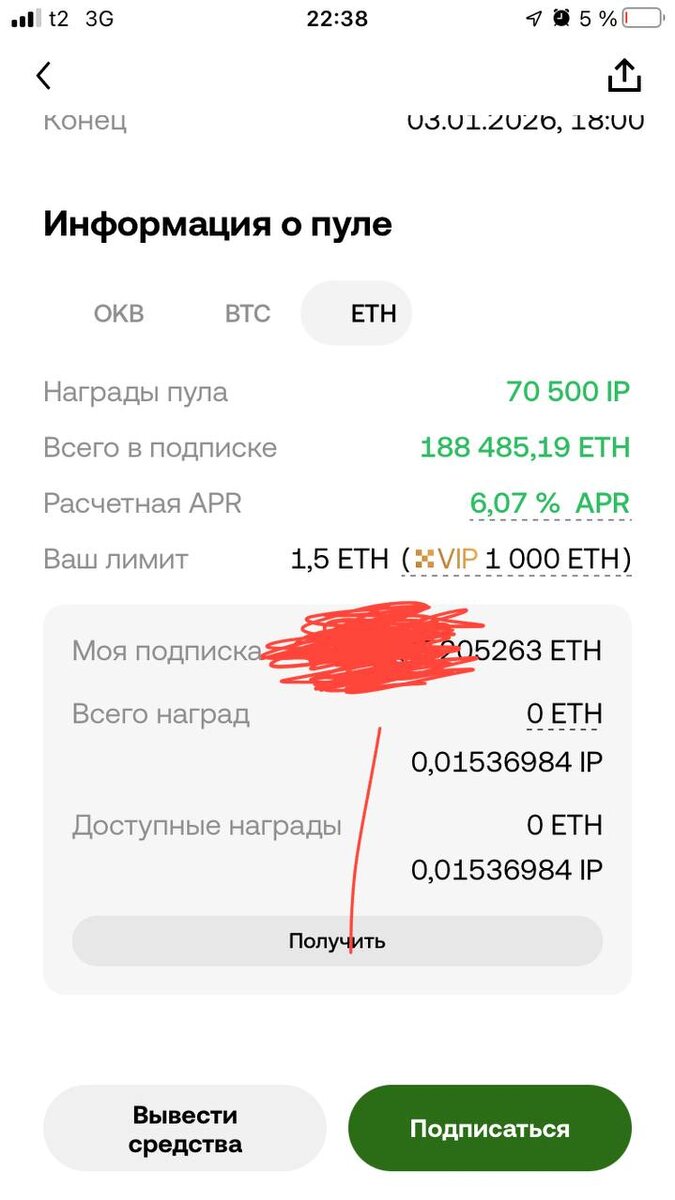Go back with the top-left arrow

tap(43, 76)
